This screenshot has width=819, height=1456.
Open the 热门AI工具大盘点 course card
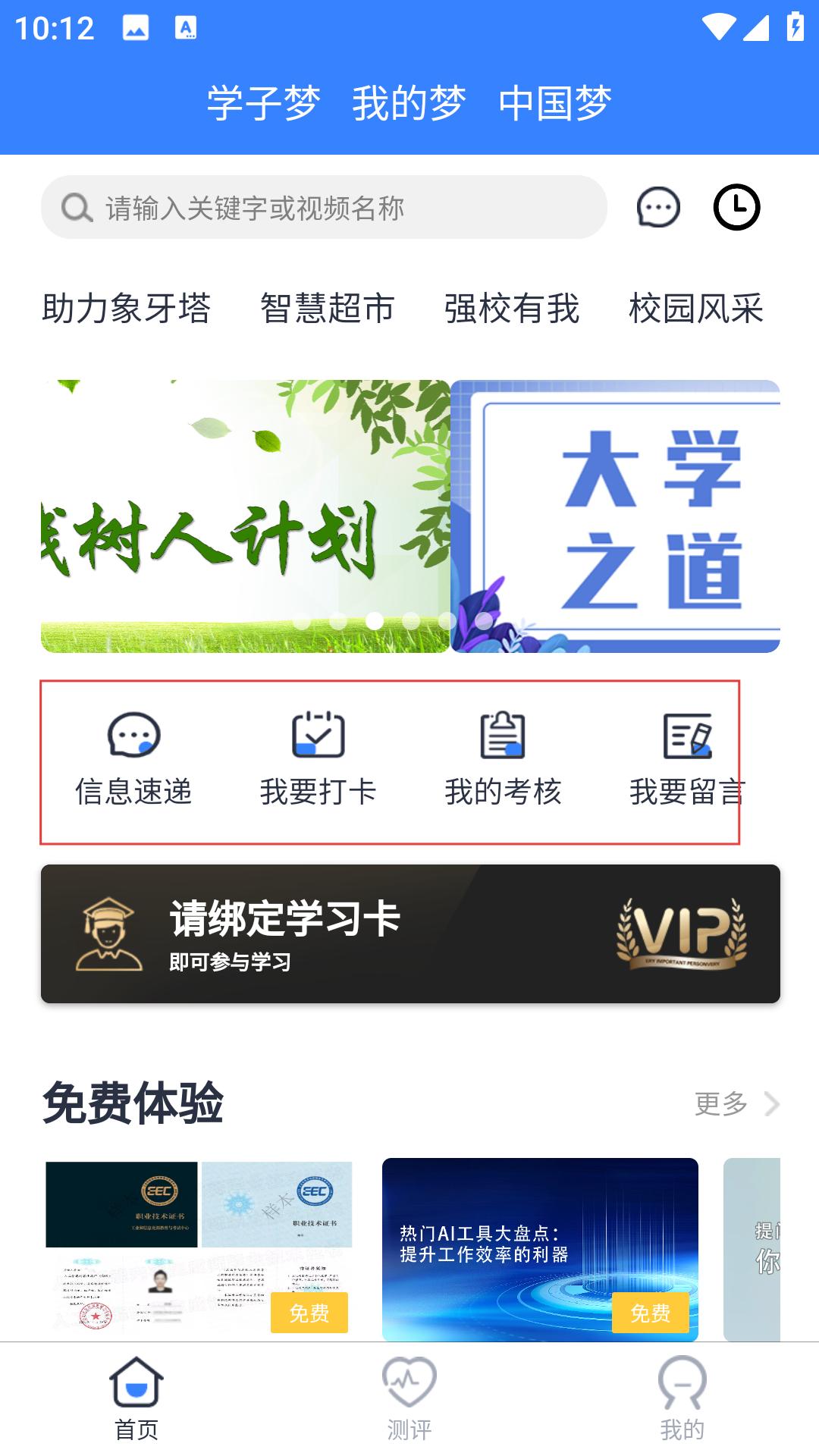pos(540,1249)
